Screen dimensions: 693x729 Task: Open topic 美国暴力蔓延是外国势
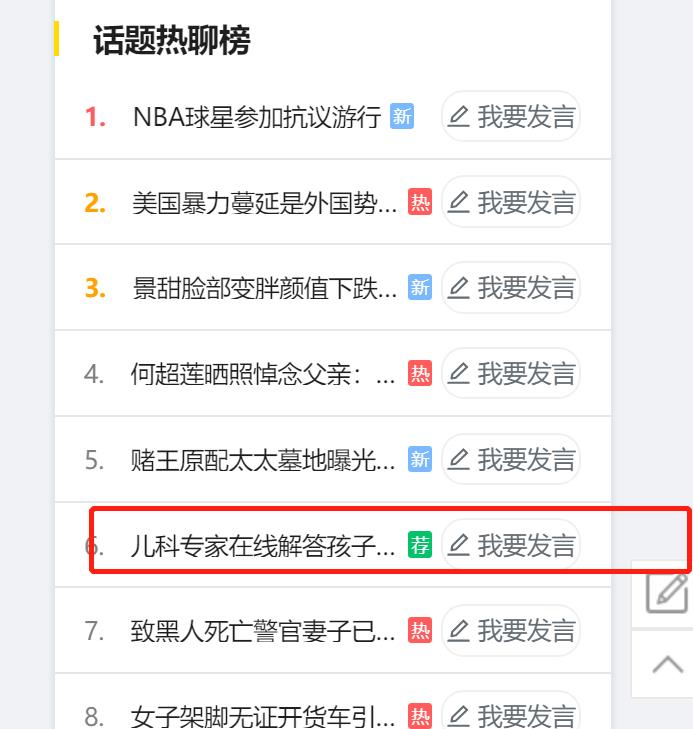click(264, 203)
